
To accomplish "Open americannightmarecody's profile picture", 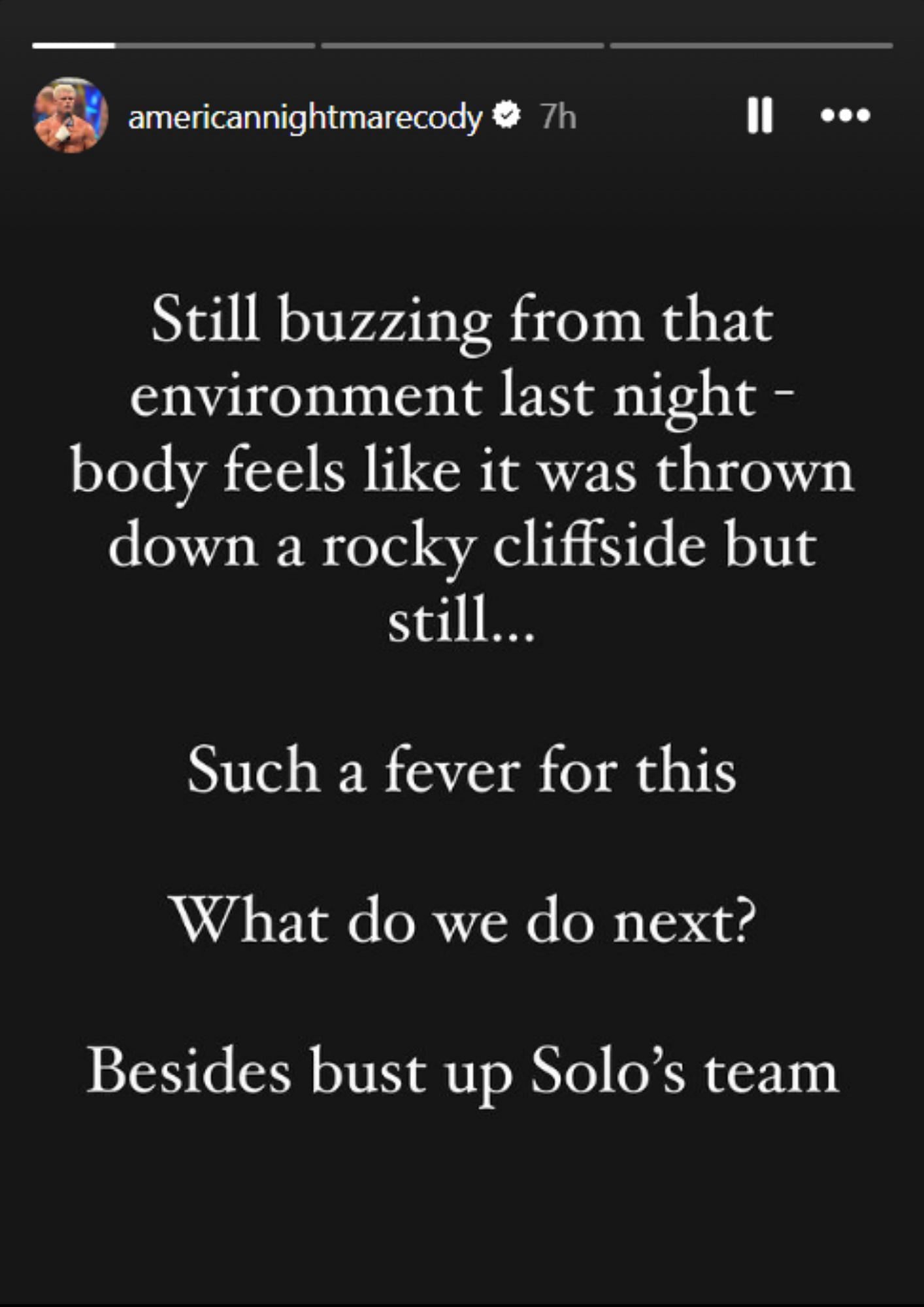I will point(70,116).
